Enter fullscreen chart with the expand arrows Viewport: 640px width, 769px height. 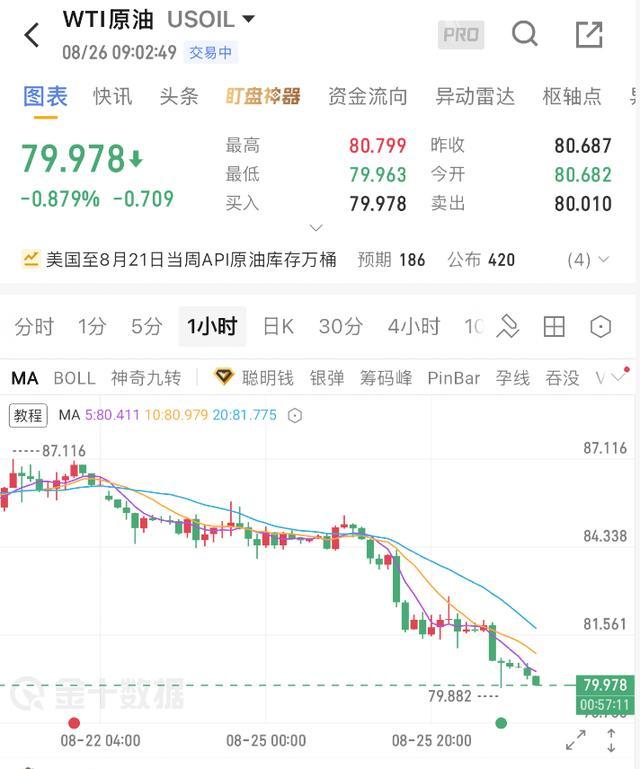click(575, 740)
